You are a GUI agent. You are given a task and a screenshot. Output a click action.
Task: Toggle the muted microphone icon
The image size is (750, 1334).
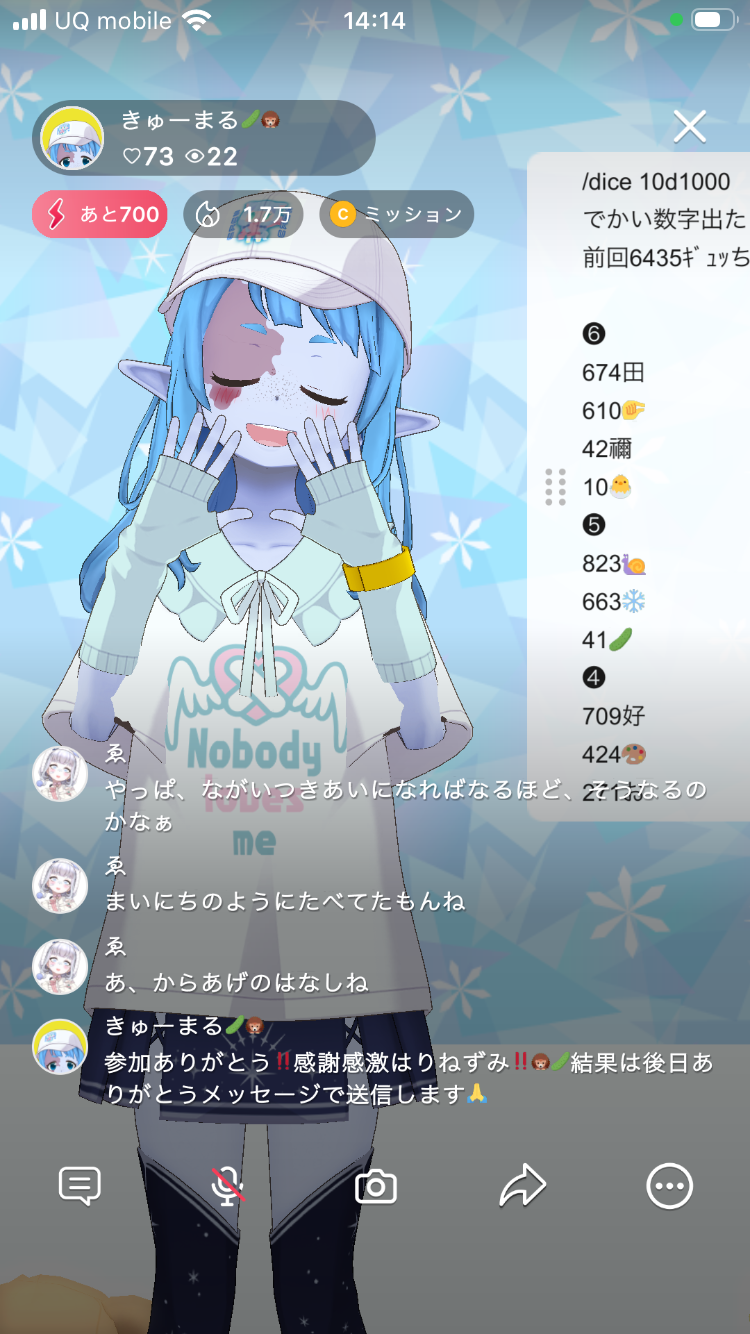click(x=228, y=1186)
